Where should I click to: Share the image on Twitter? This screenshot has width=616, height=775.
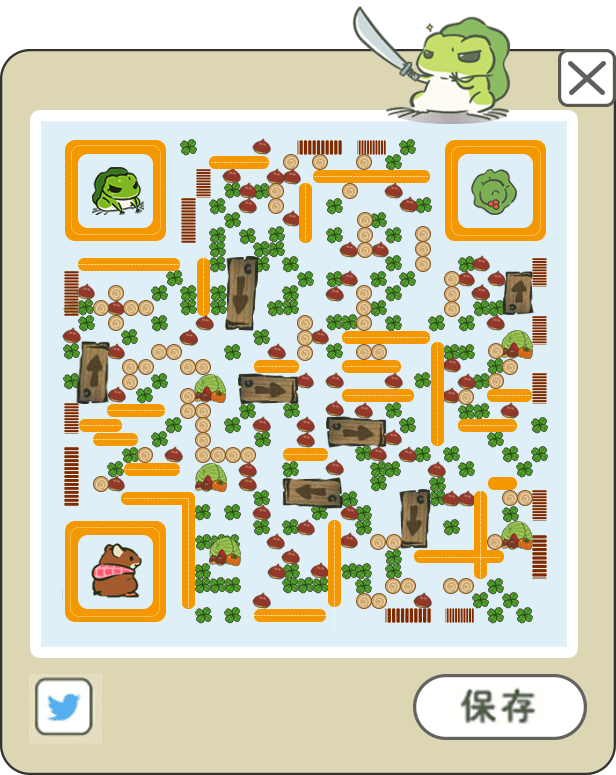point(64,707)
